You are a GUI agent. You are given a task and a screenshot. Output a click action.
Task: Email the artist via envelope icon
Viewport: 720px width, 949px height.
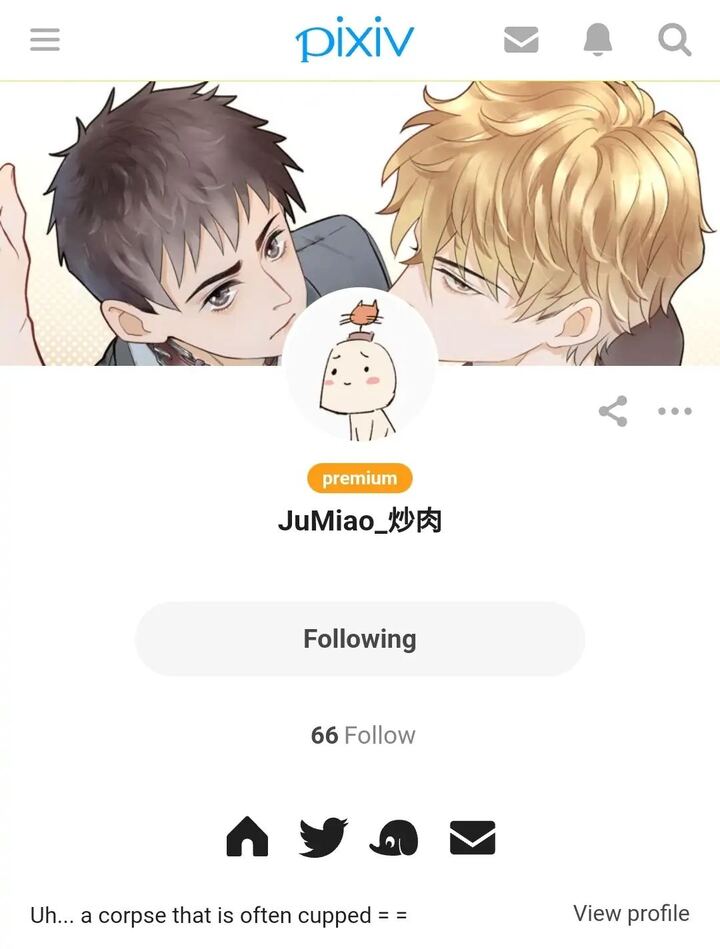472,836
